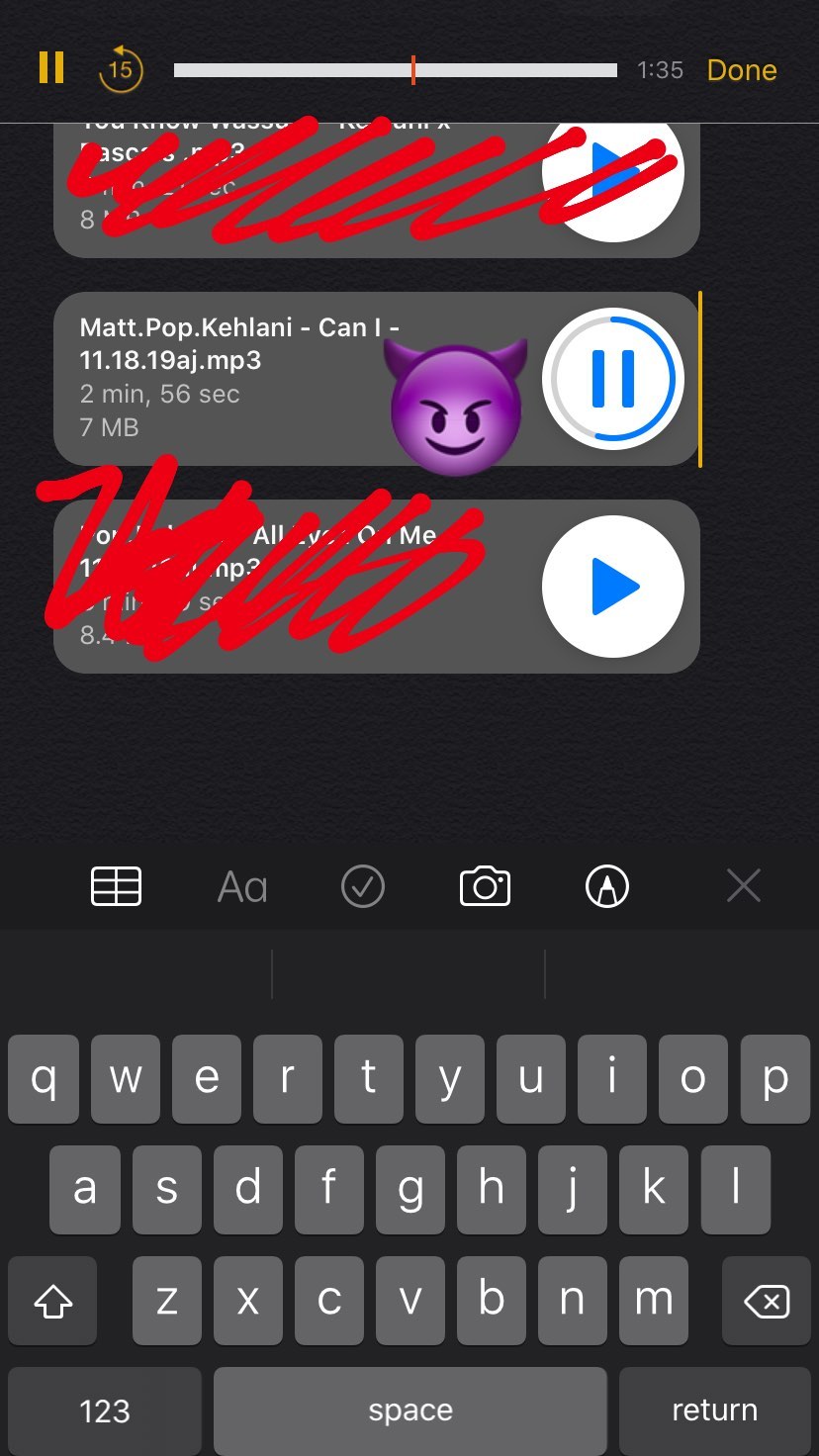Image resolution: width=819 pixels, height=1456 pixels.
Task: Close the formatting toolbar
Action: point(744,886)
